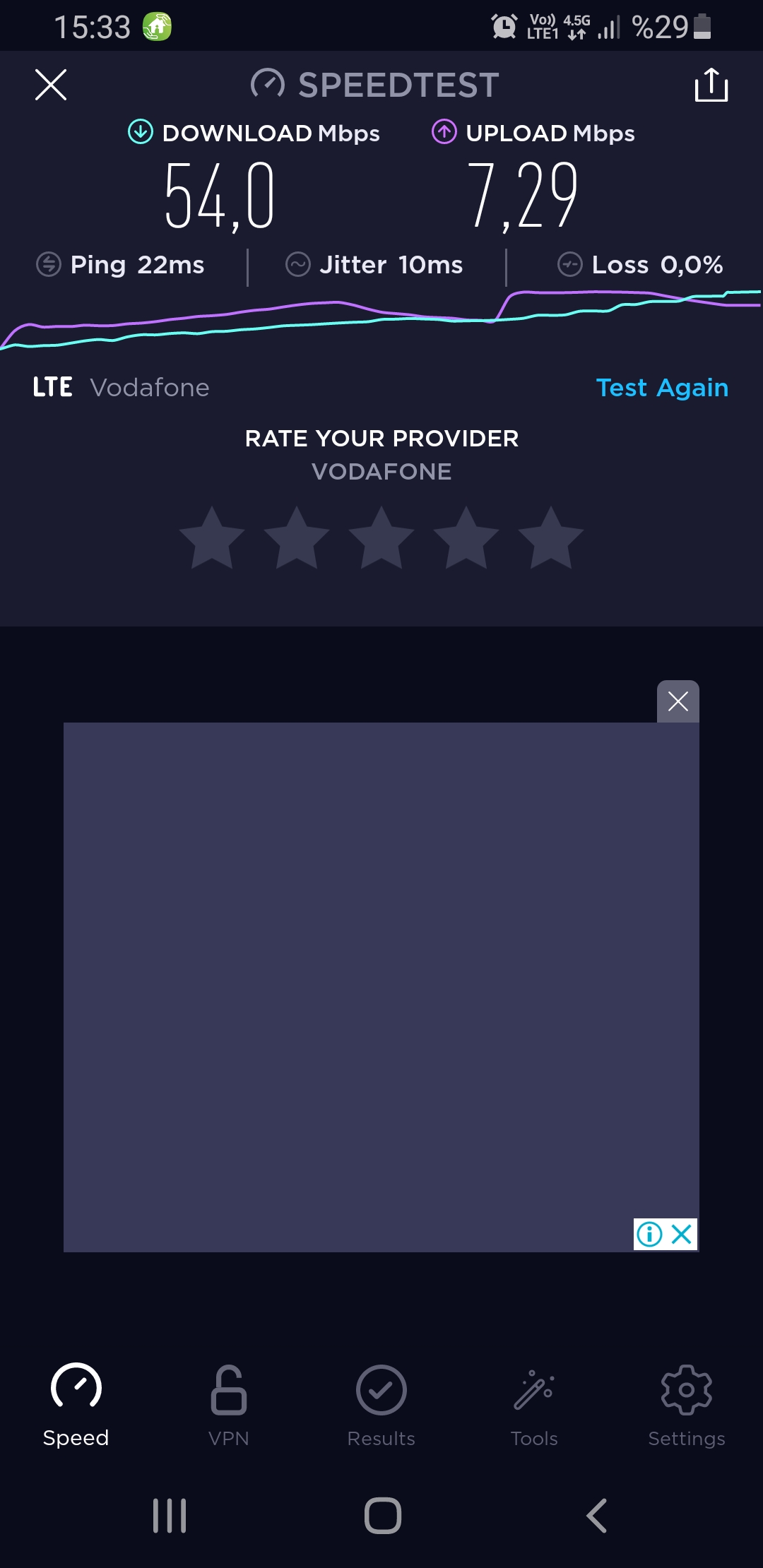This screenshot has width=763, height=1568.
Task: Open recent apps from navigation bar
Action: point(170,1516)
